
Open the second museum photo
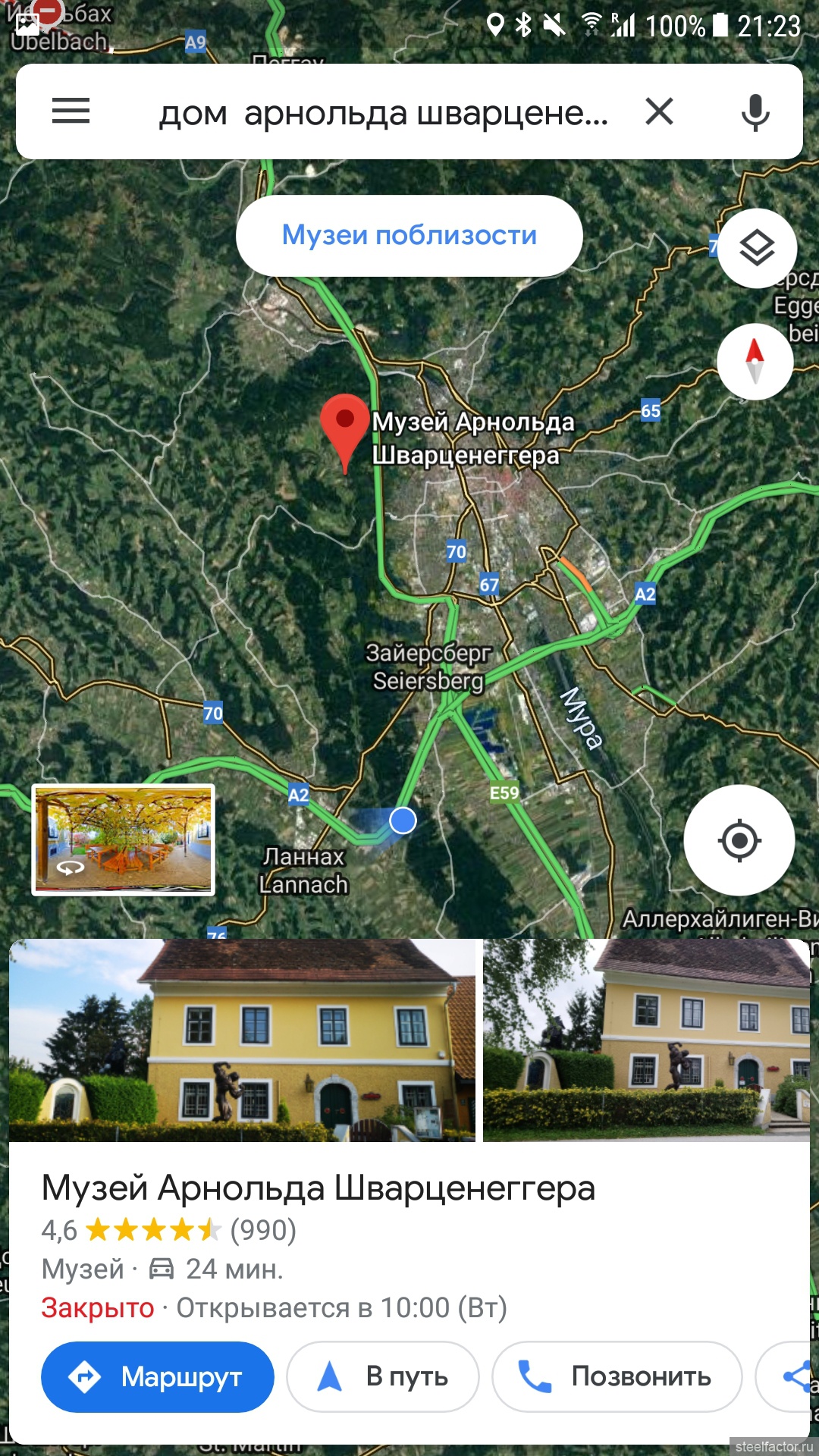tap(647, 1040)
